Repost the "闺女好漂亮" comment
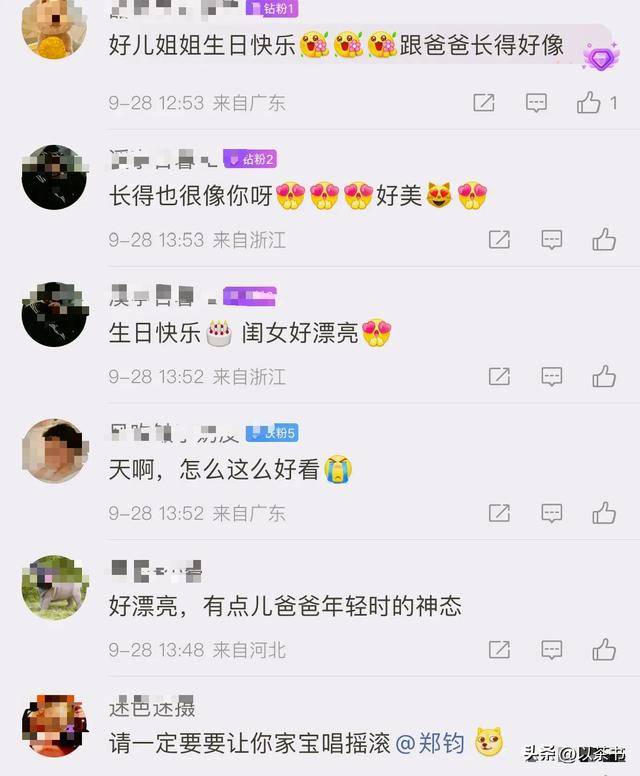The width and height of the screenshot is (640, 776). click(x=499, y=376)
